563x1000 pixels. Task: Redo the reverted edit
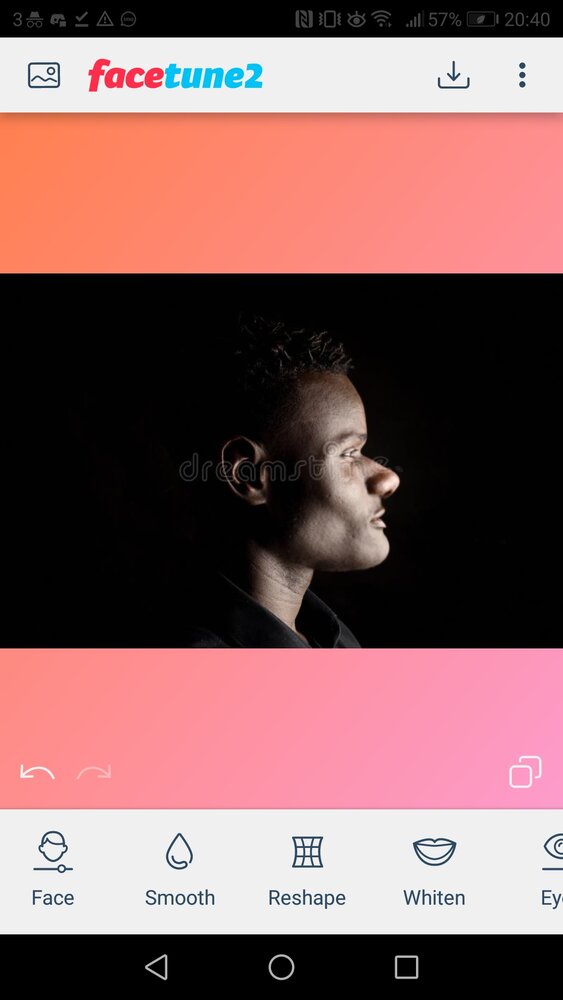[x=94, y=772]
